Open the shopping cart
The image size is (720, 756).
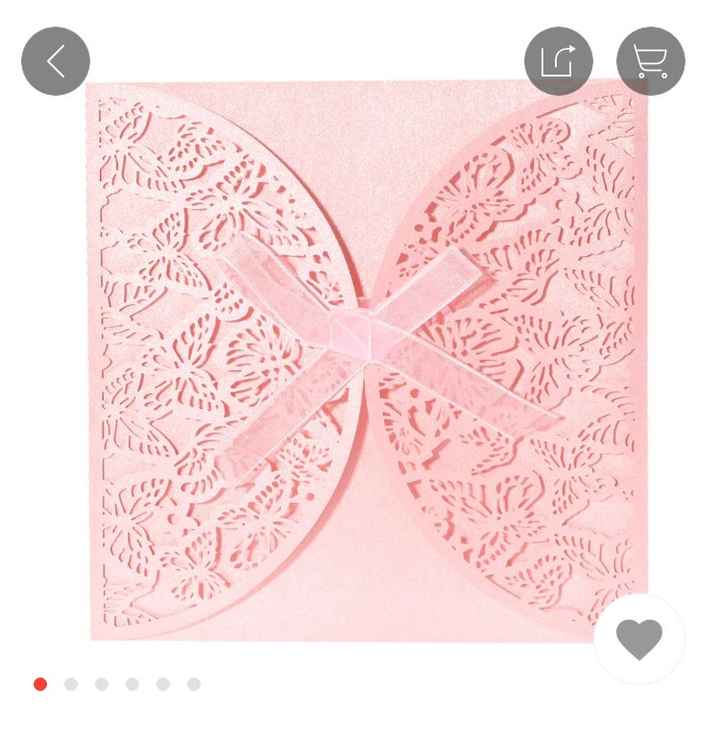[650, 62]
